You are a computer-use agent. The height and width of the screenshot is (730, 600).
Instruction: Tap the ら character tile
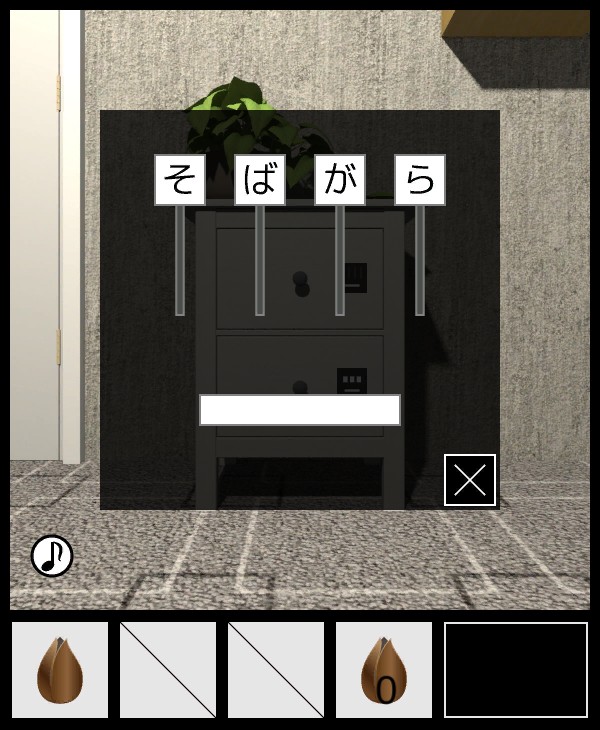point(419,180)
